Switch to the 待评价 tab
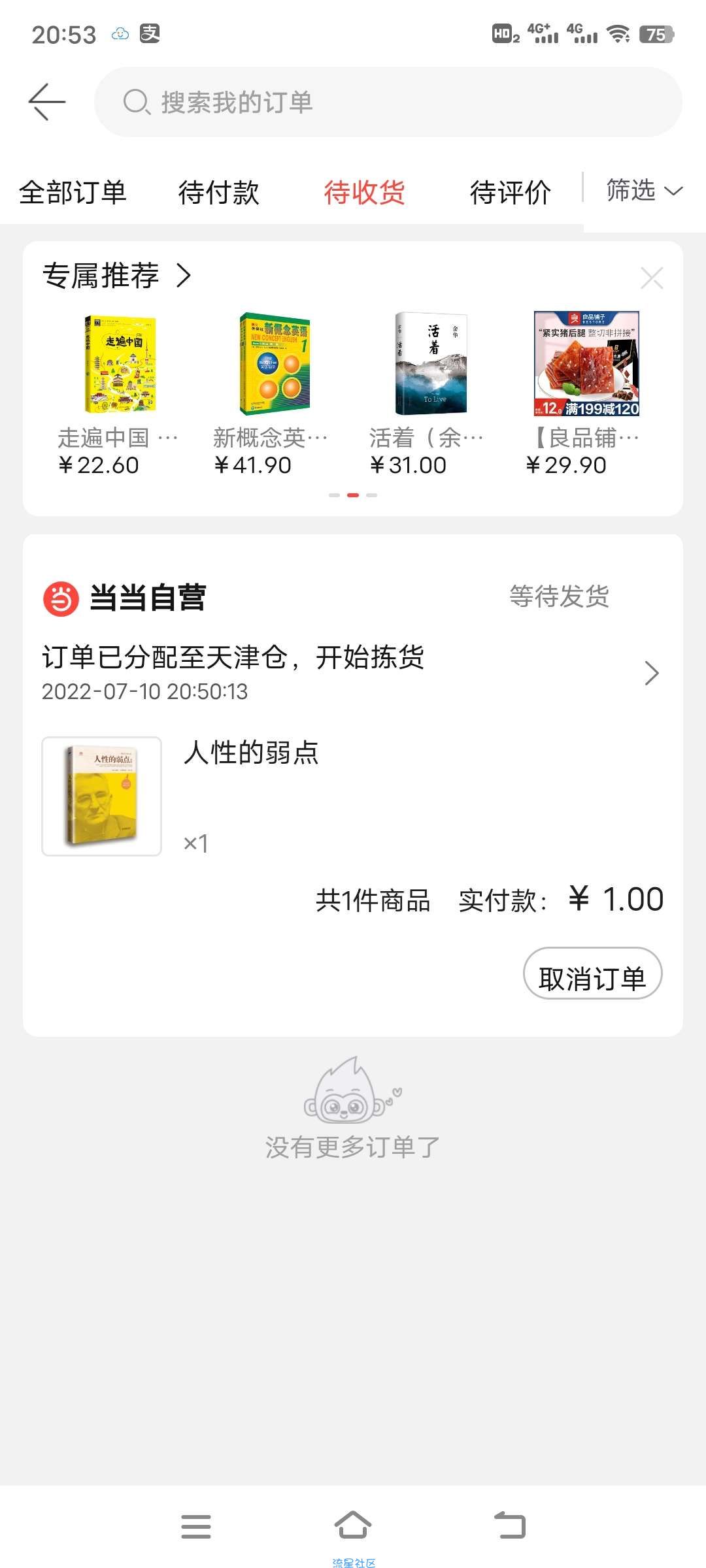The image size is (706, 1568). 510,193
